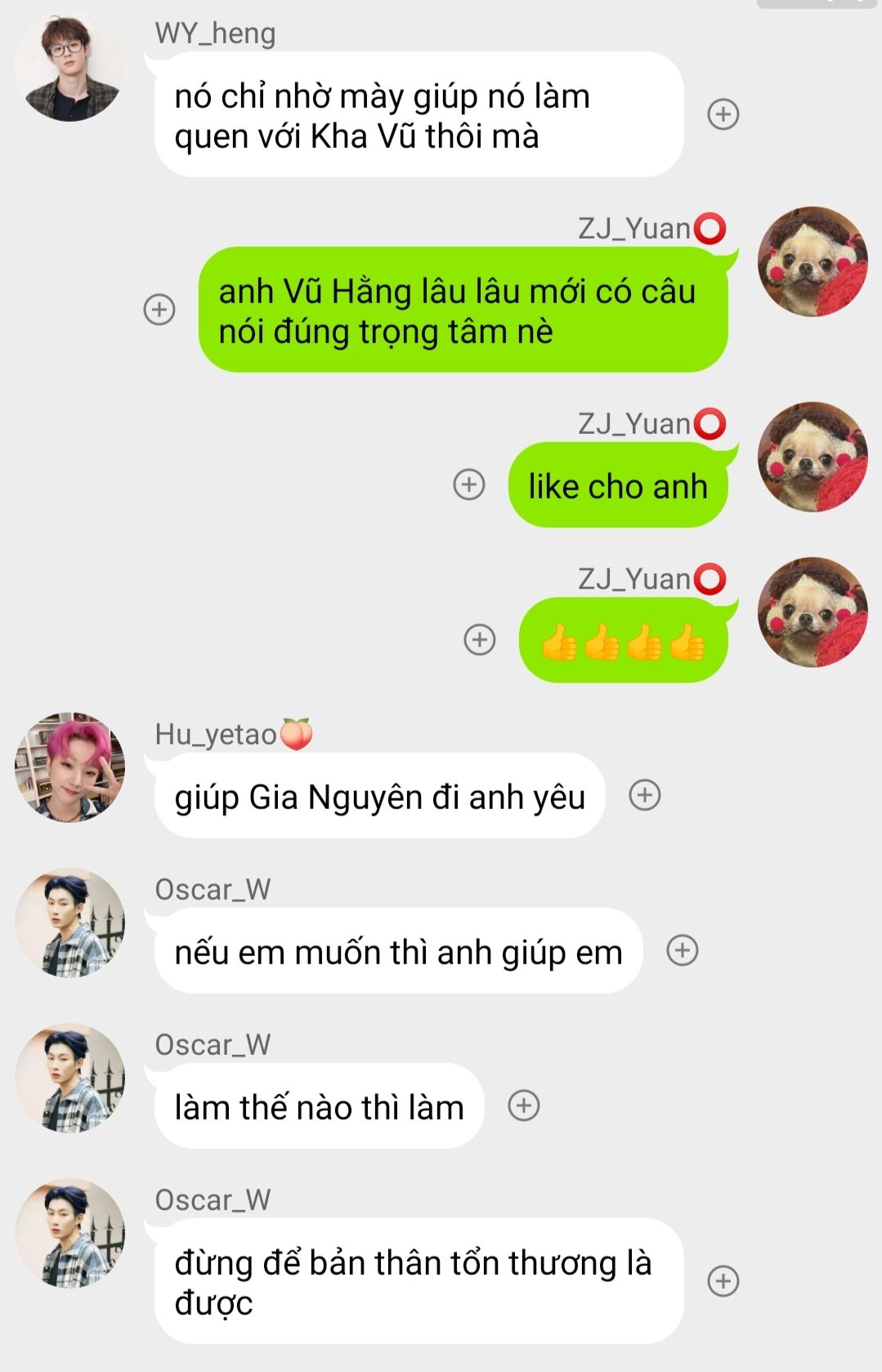Open ZJ_Yuan's avatar beside 'like cho anh'
Image resolution: width=882 pixels, height=1372 pixels.
[813, 457]
